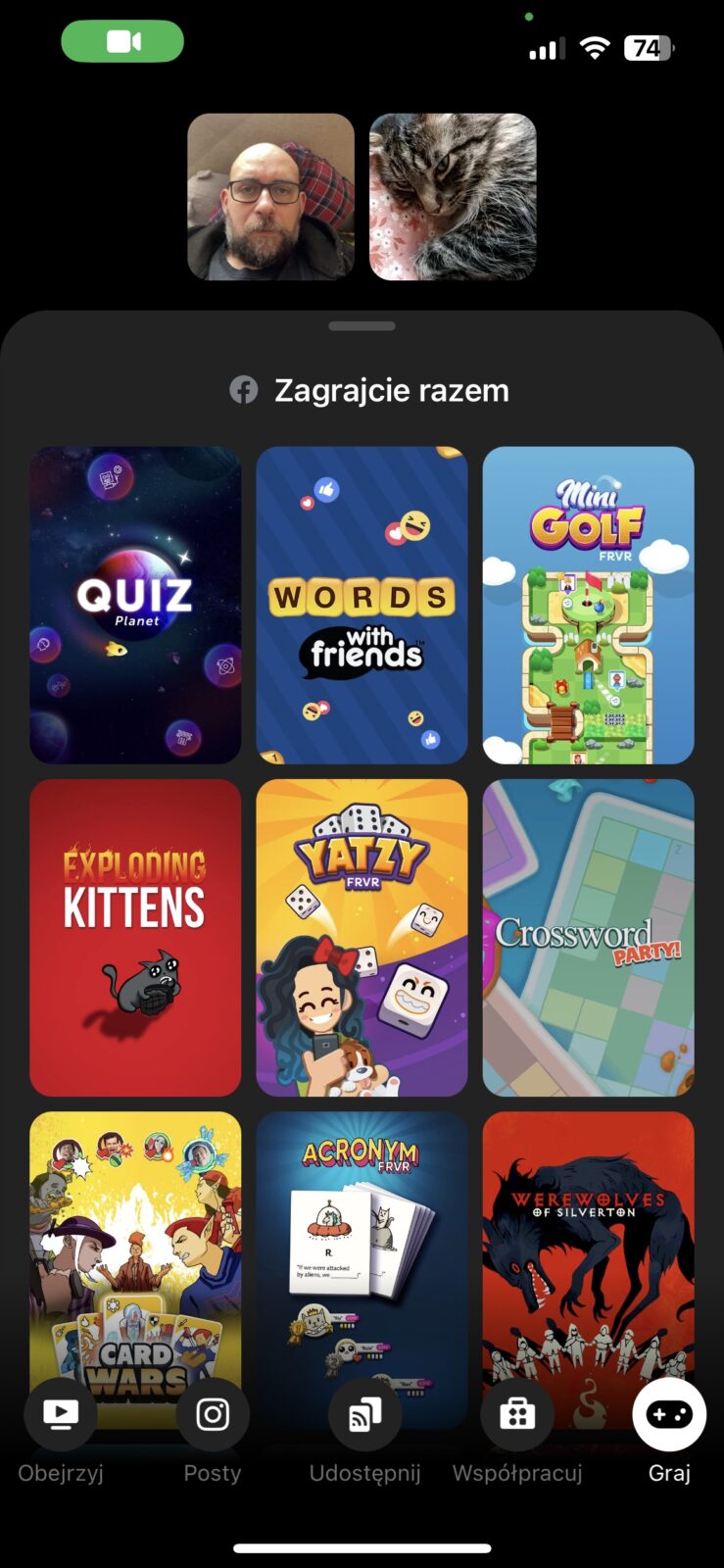Select the Crossword Party game
724x1568 pixels.
click(x=588, y=937)
